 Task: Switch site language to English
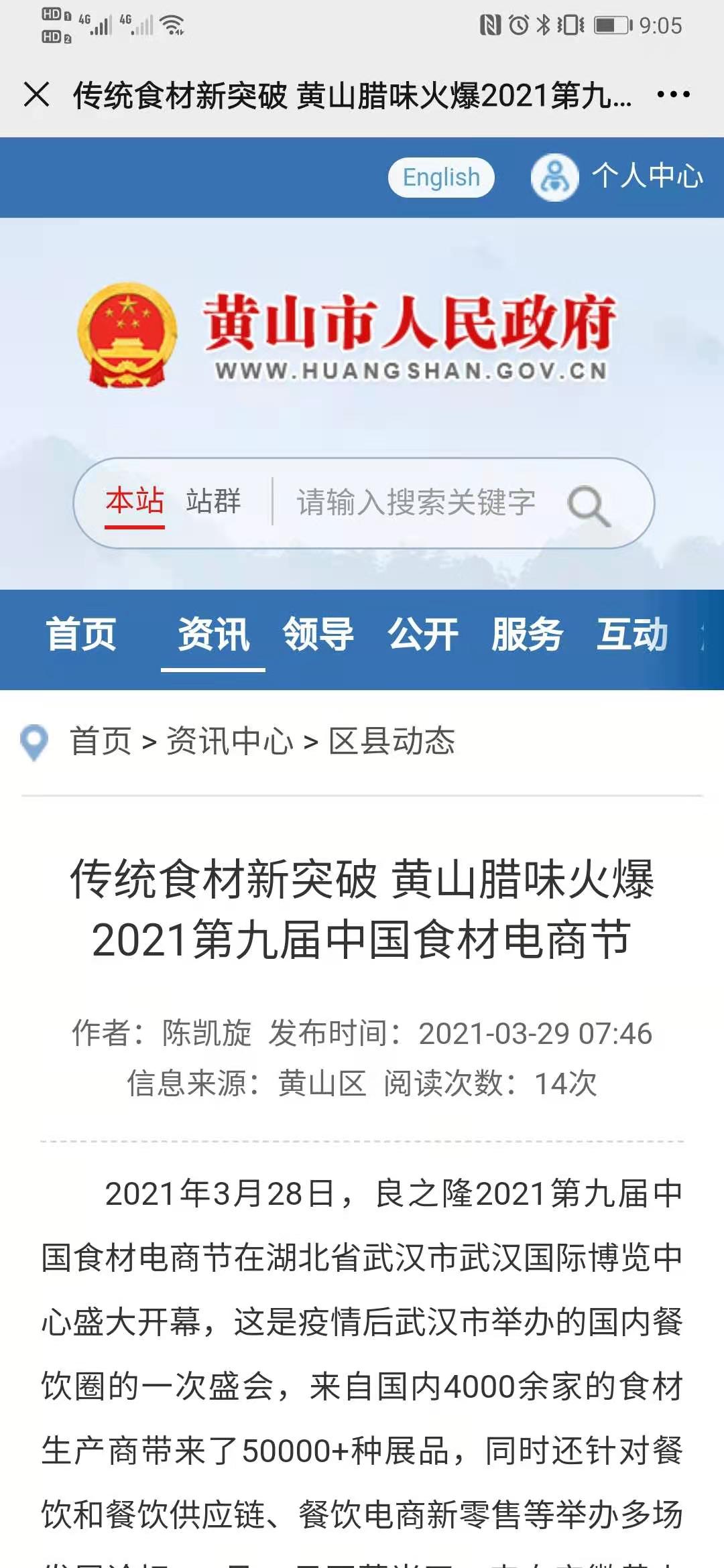coord(441,178)
